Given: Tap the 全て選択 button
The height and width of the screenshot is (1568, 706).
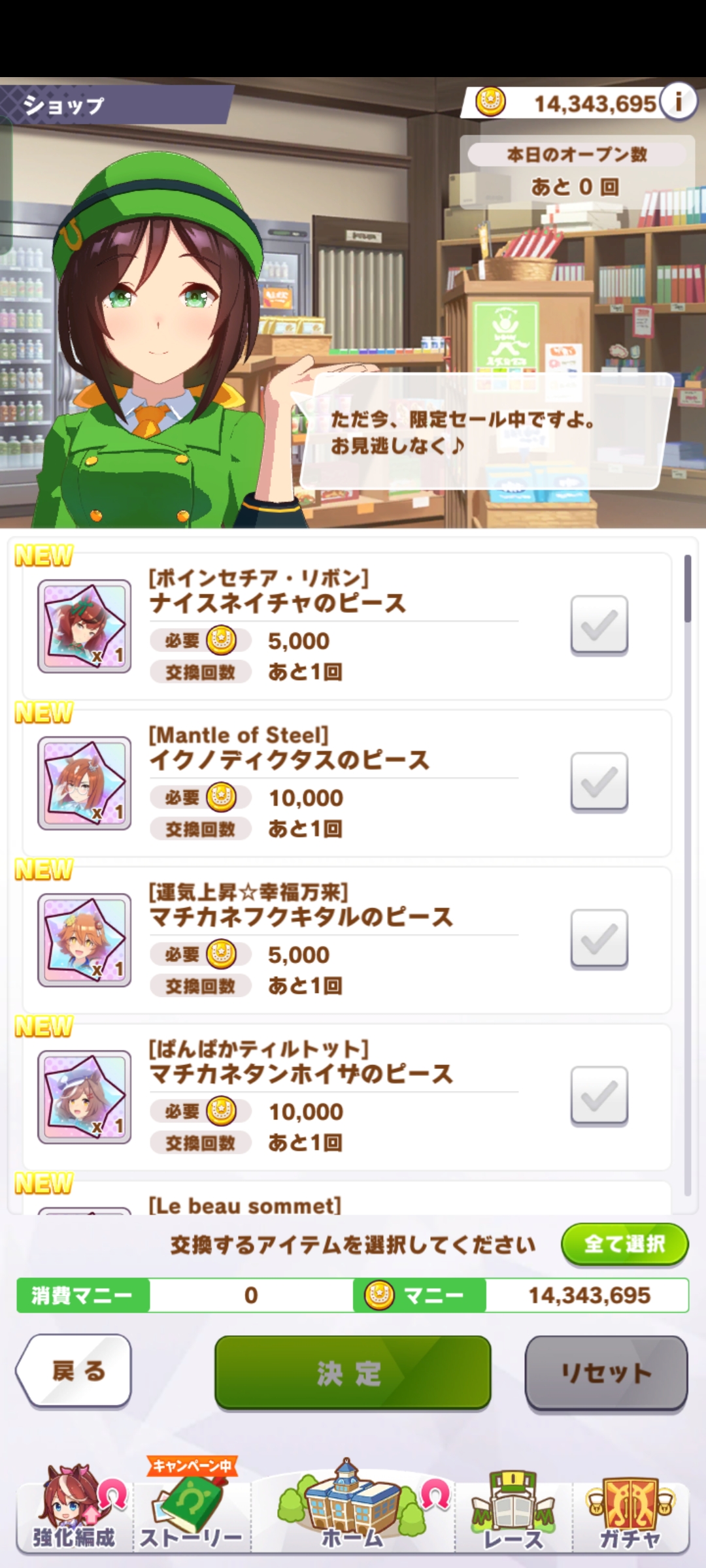Looking at the screenshot, I should (624, 1244).
